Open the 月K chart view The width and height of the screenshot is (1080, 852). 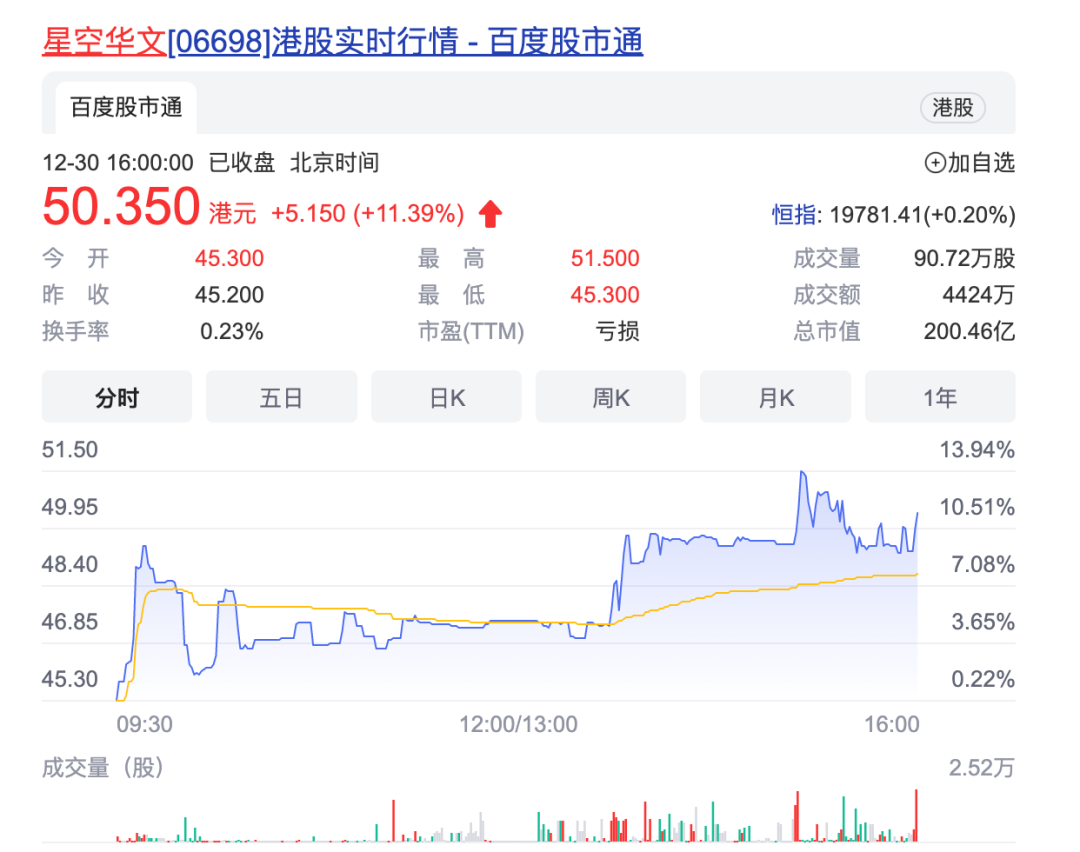tap(776, 397)
